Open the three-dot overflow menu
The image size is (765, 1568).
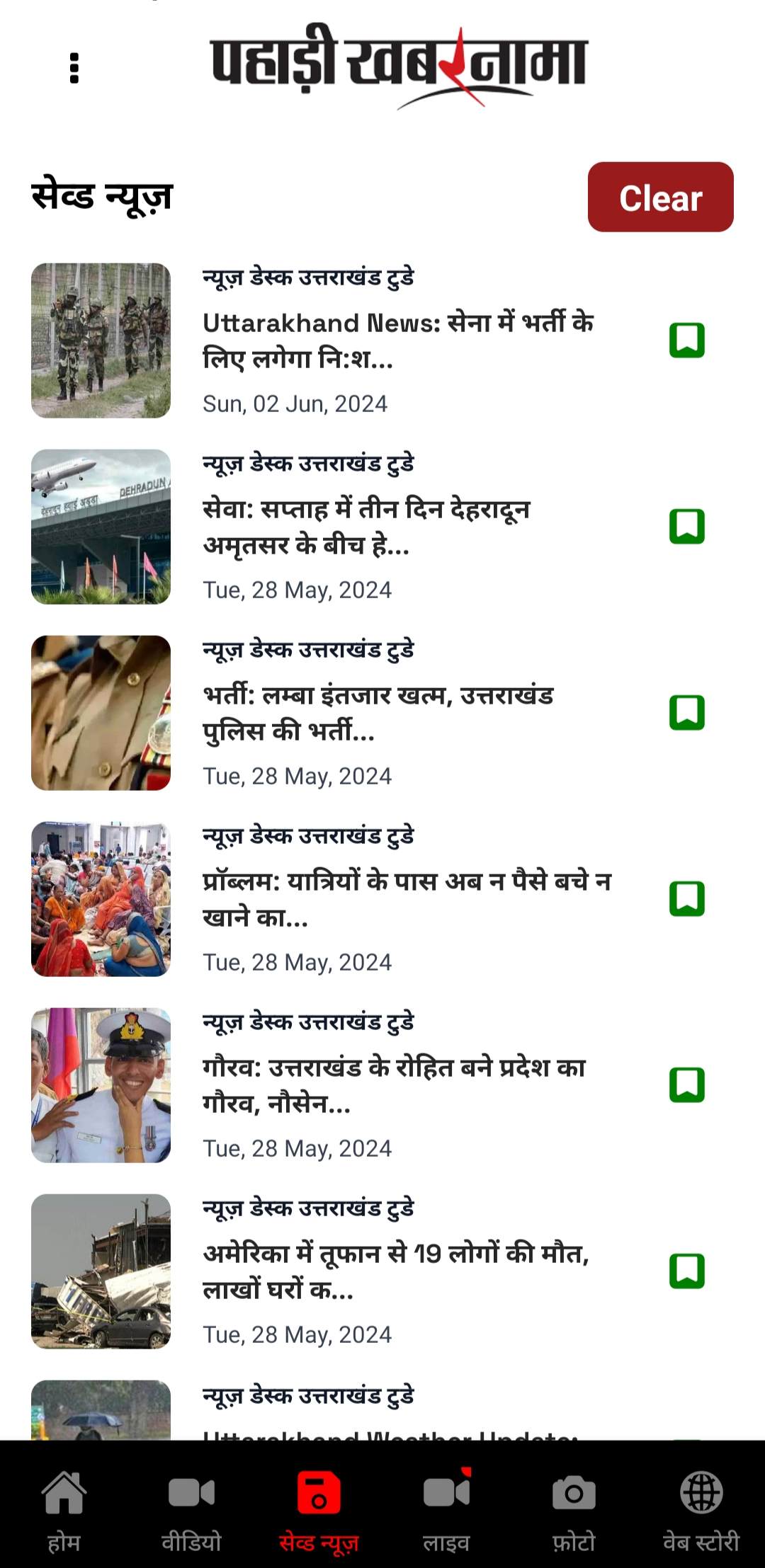pos(74,68)
